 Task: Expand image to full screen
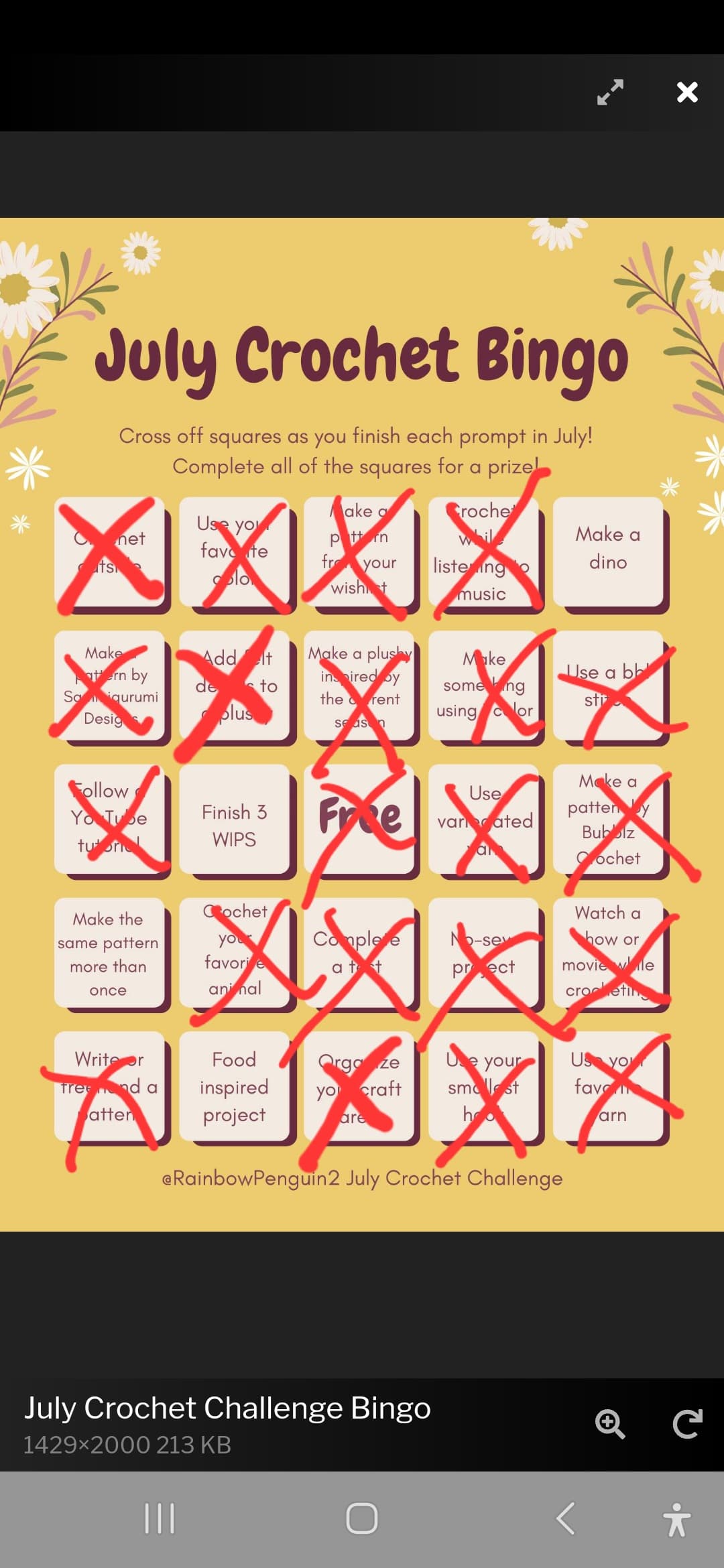point(610,92)
